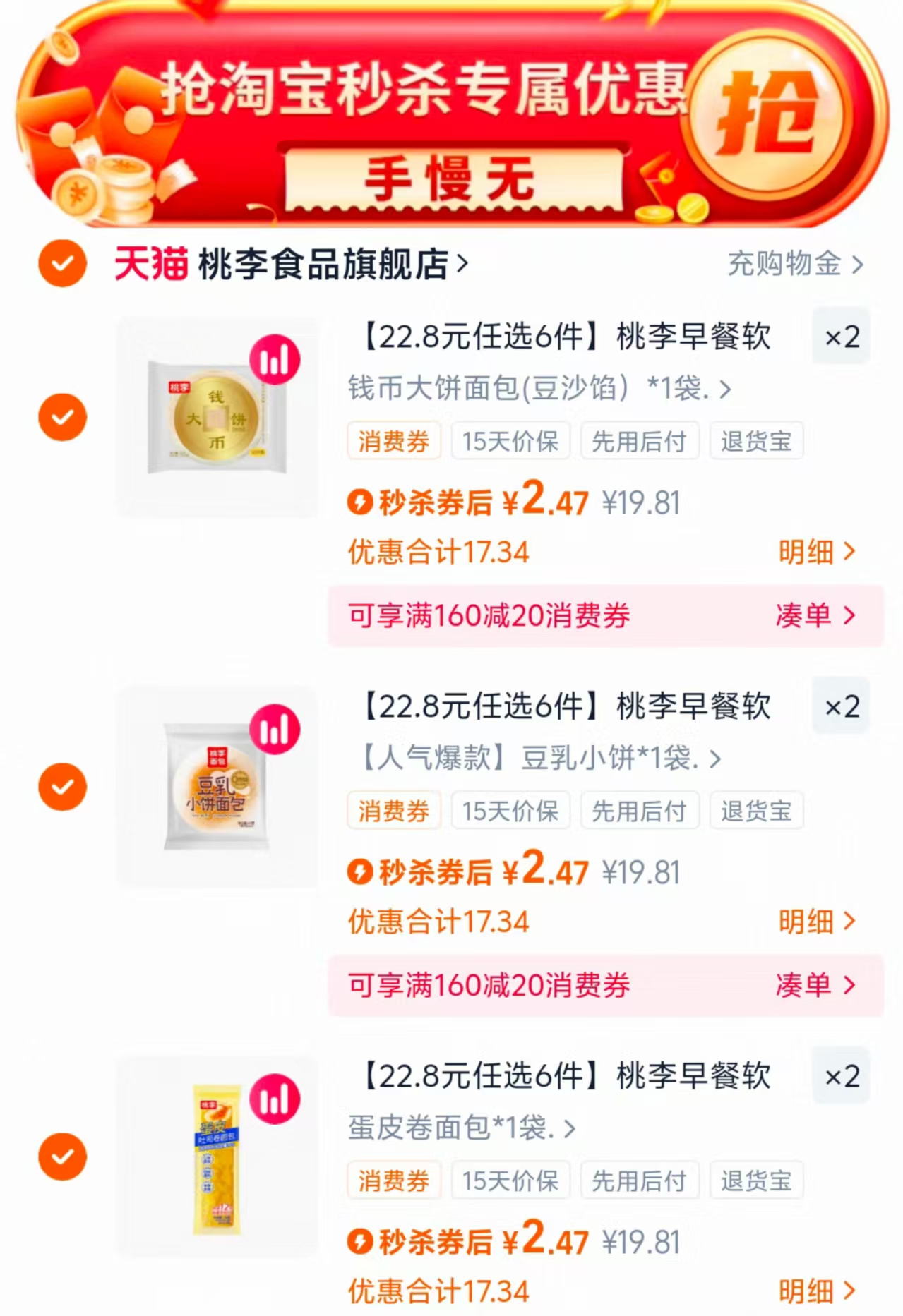Click the lightning seckill icon beside ¥2.47
The image size is (903, 1316).
tap(361, 502)
